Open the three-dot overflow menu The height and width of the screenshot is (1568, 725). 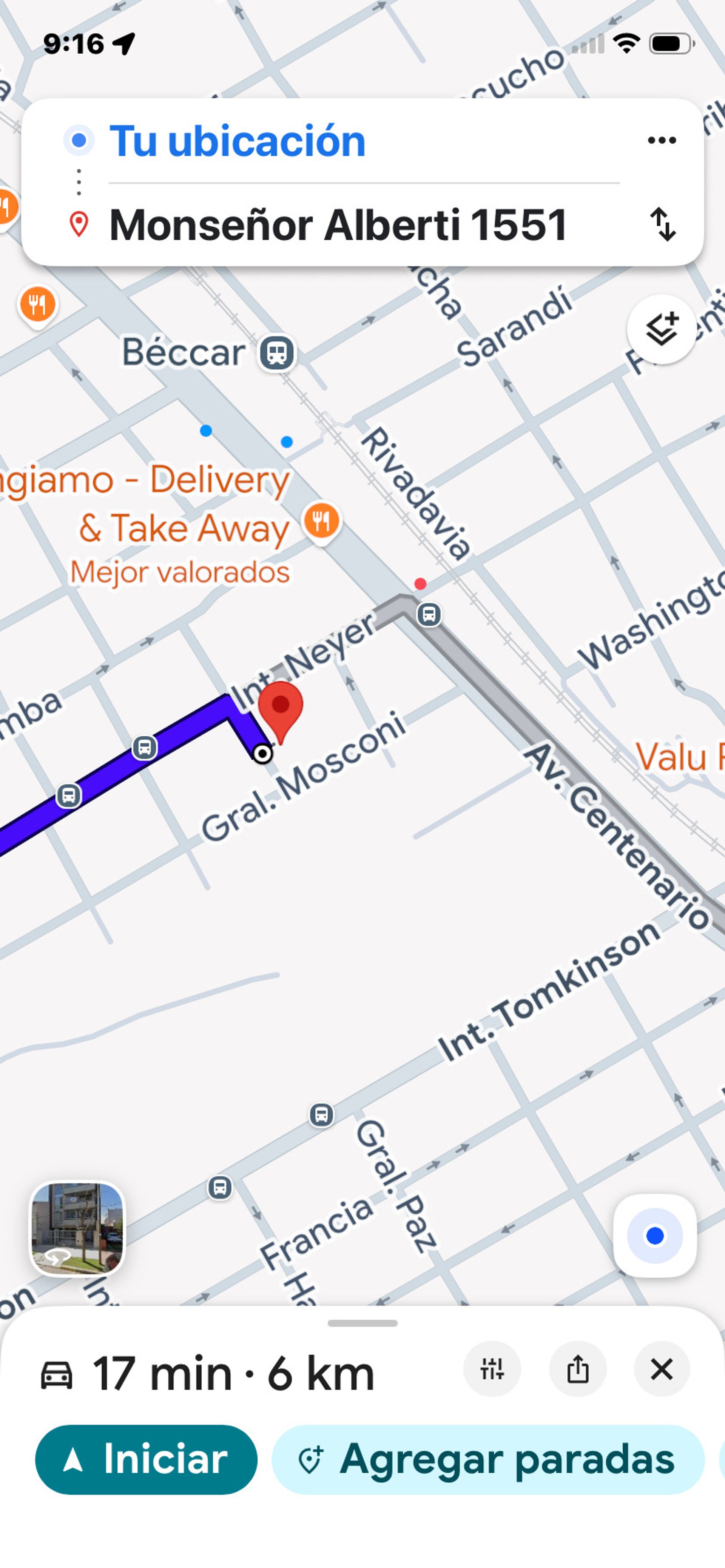coord(662,141)
